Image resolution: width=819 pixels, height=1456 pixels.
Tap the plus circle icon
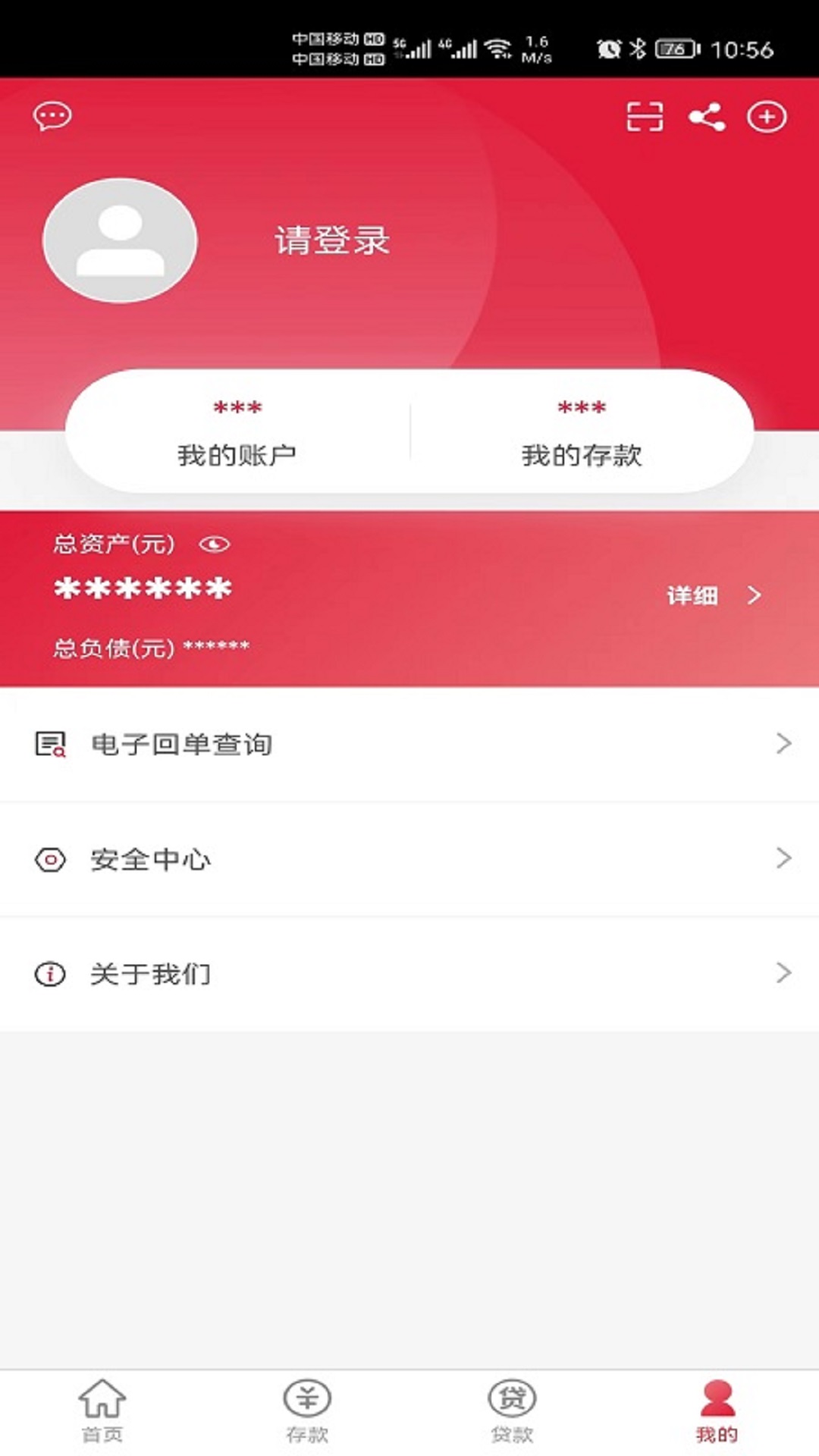(767, 117)
